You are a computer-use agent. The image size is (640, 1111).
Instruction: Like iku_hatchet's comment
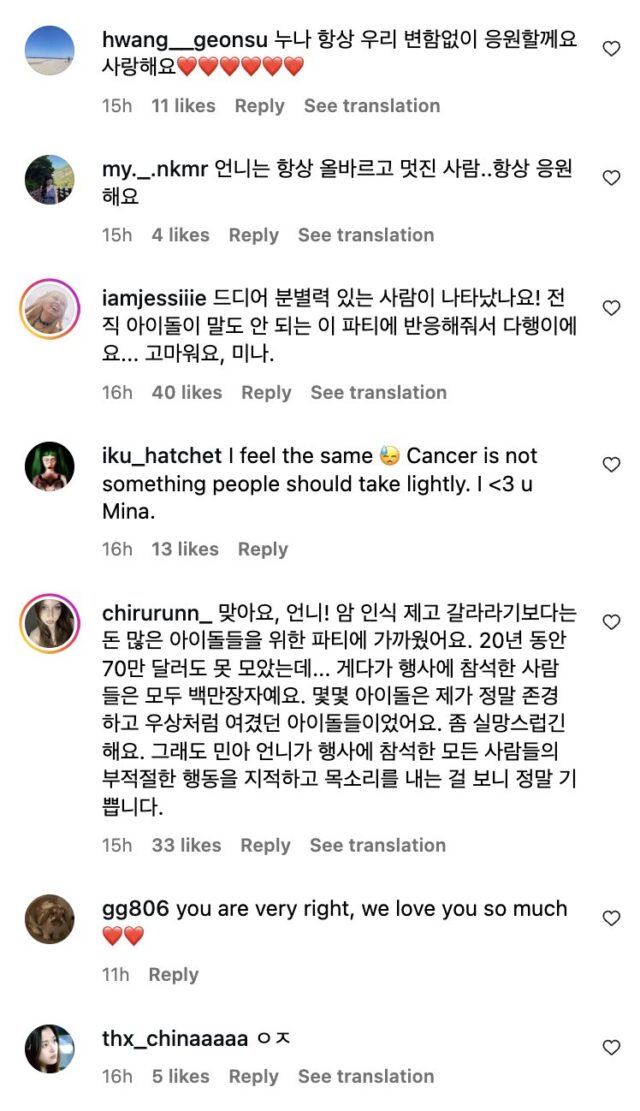611,464
